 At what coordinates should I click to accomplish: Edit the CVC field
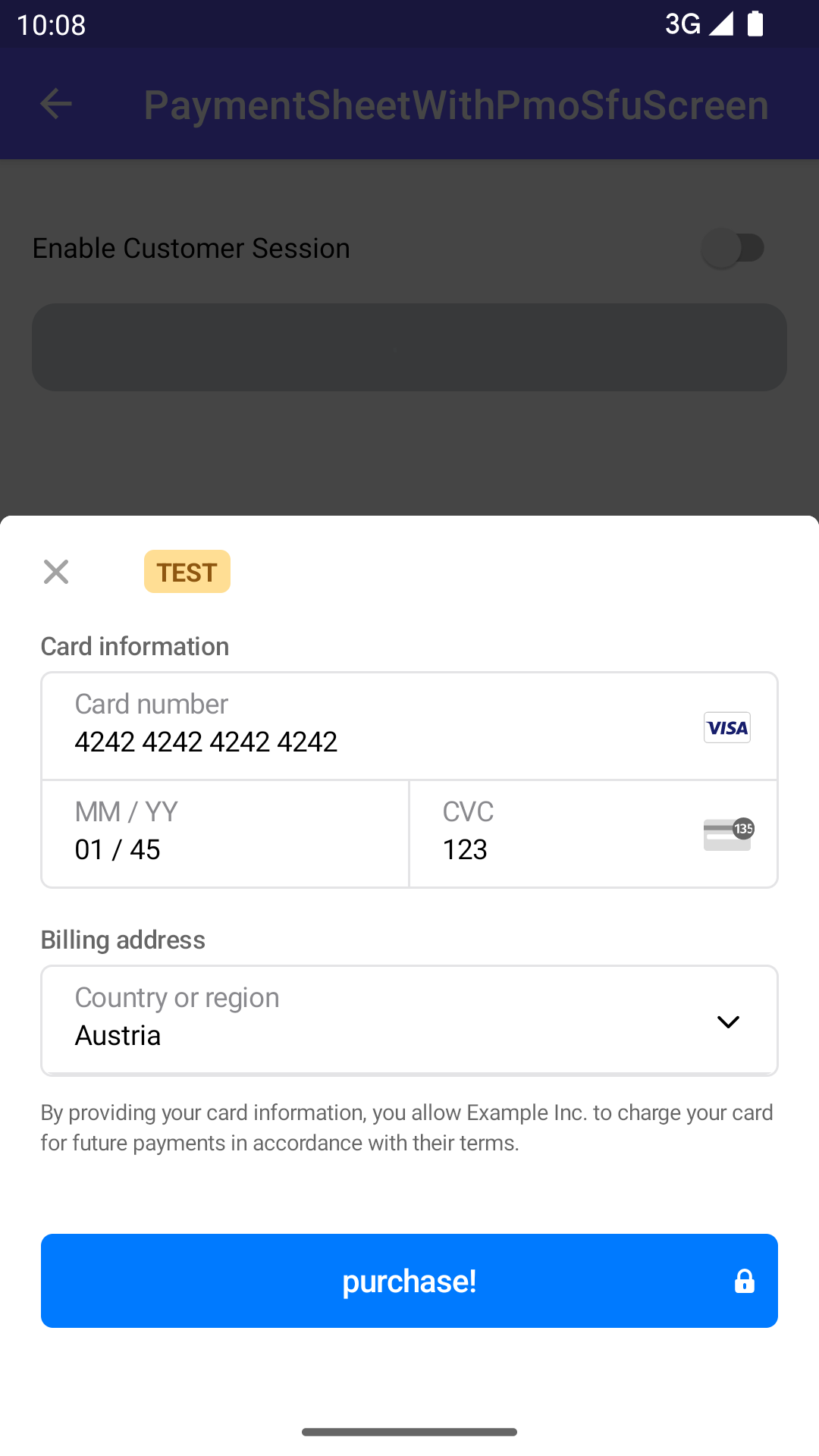pos(561,833)
